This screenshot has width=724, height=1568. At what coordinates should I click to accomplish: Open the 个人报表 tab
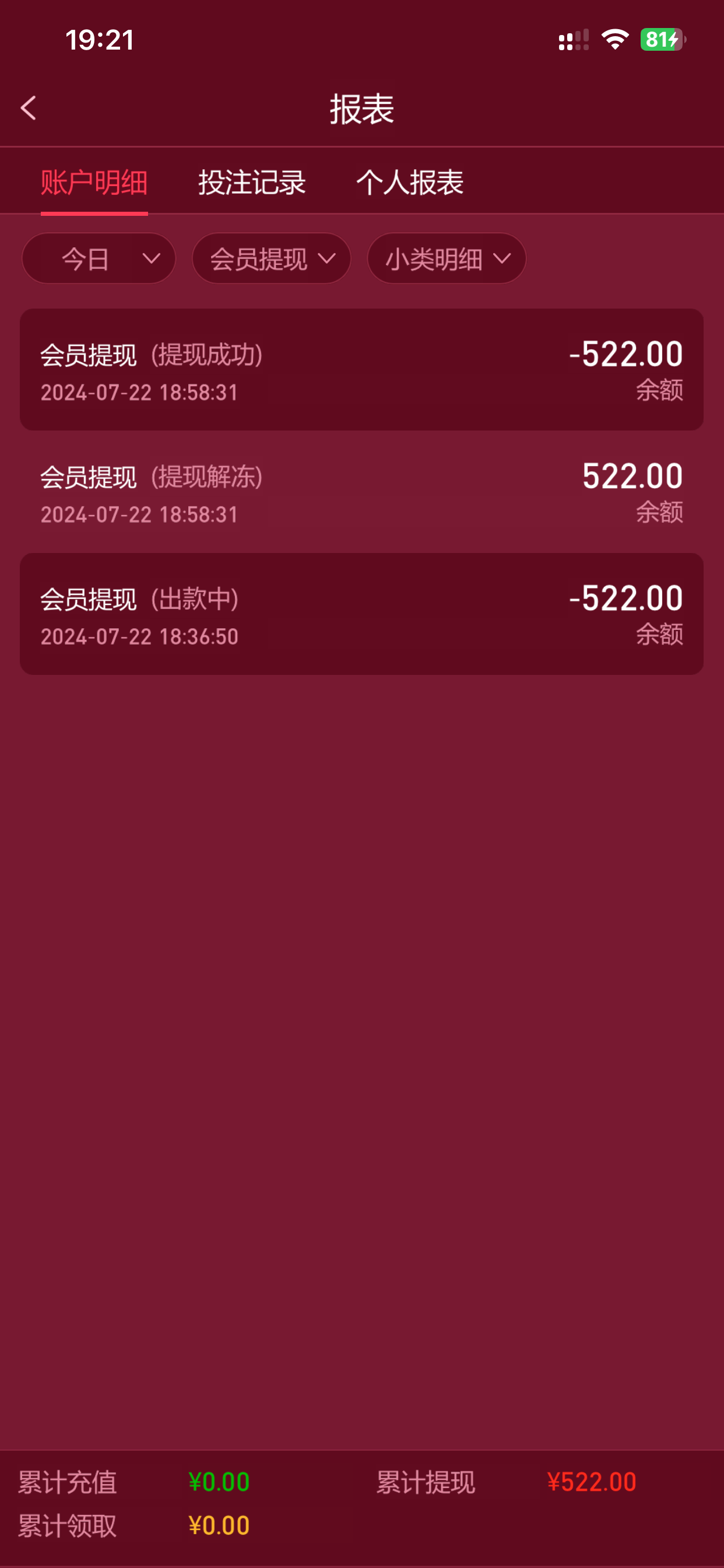click(409, 183)
